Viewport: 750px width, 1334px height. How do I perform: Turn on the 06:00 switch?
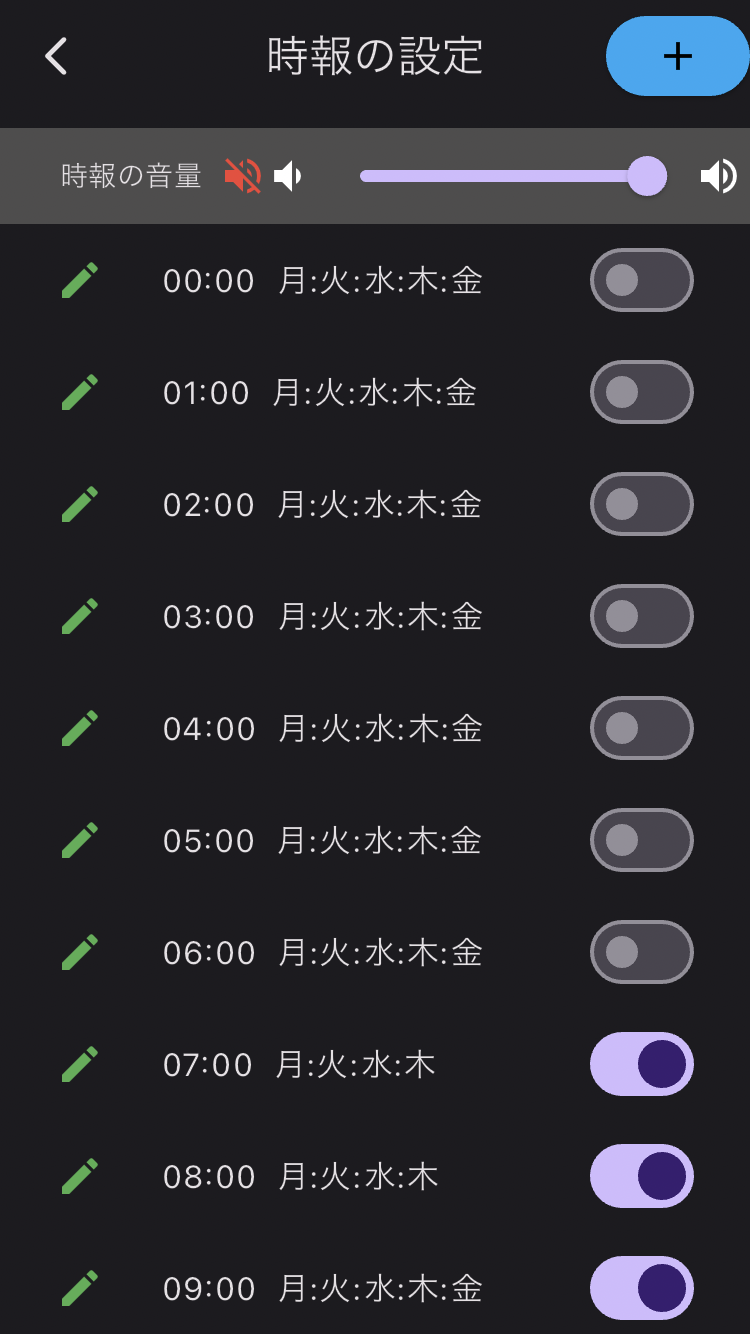point(641,952)
